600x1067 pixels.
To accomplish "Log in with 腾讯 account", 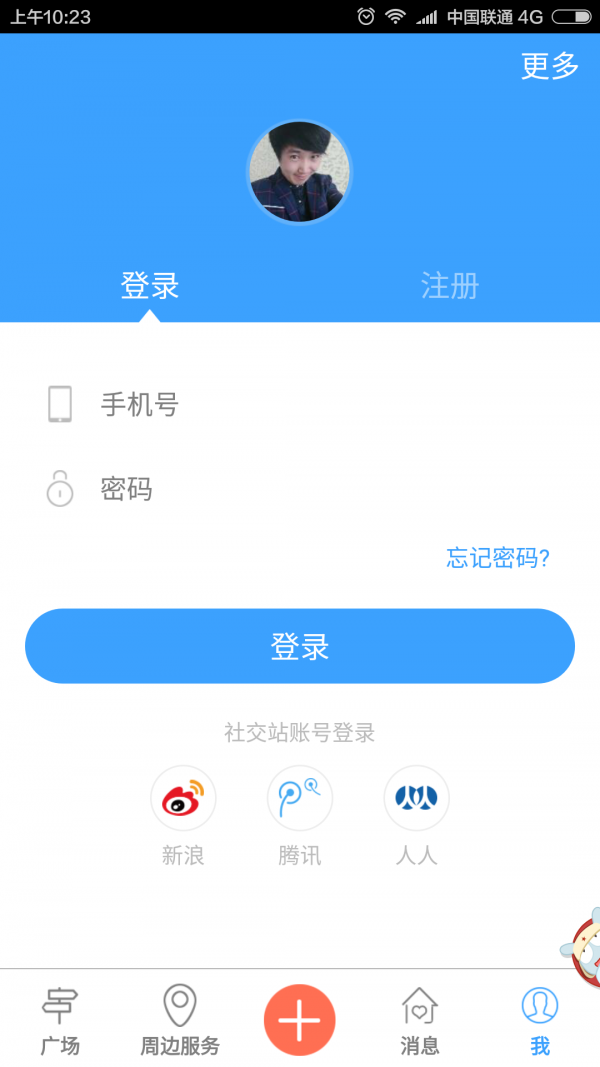I will point(300,799).
